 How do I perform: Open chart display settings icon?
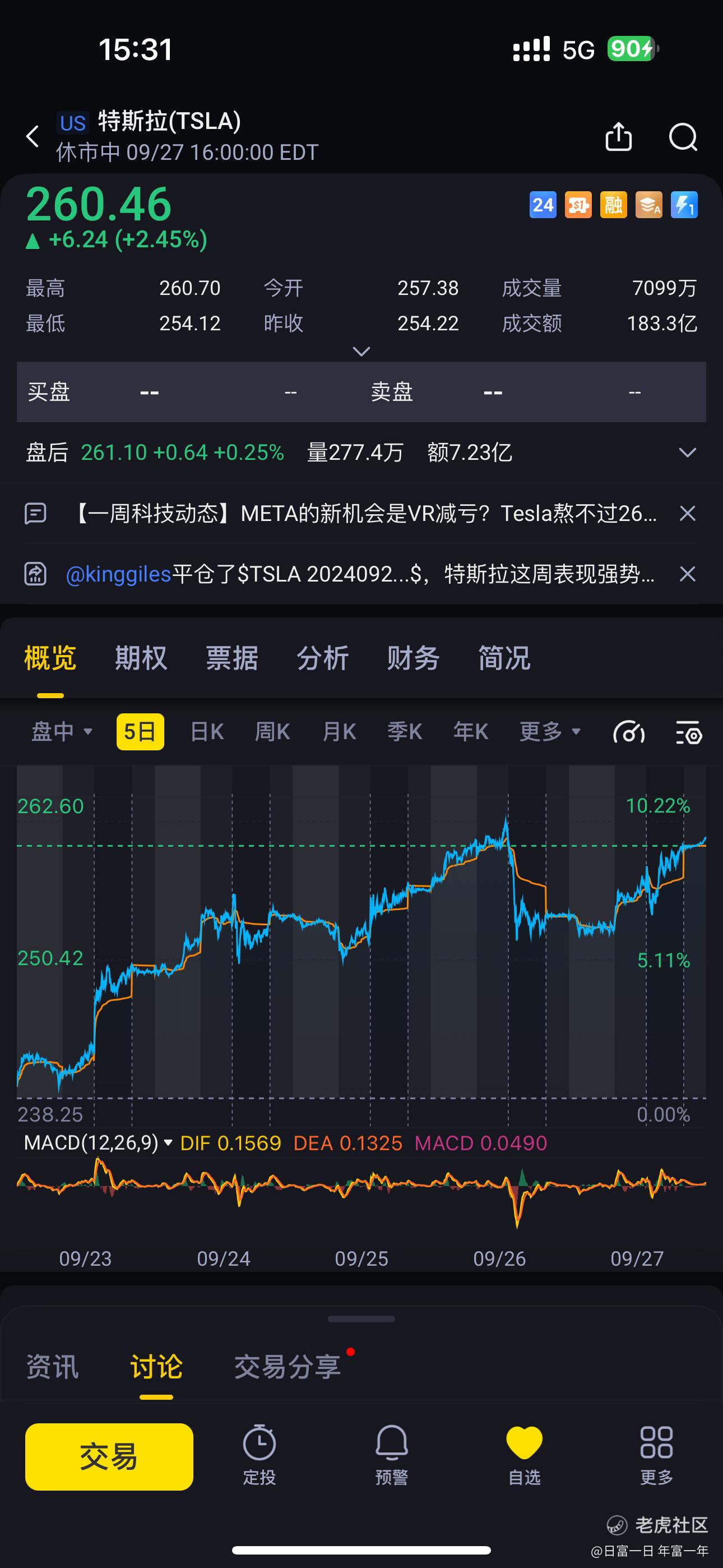pos(689,732)
